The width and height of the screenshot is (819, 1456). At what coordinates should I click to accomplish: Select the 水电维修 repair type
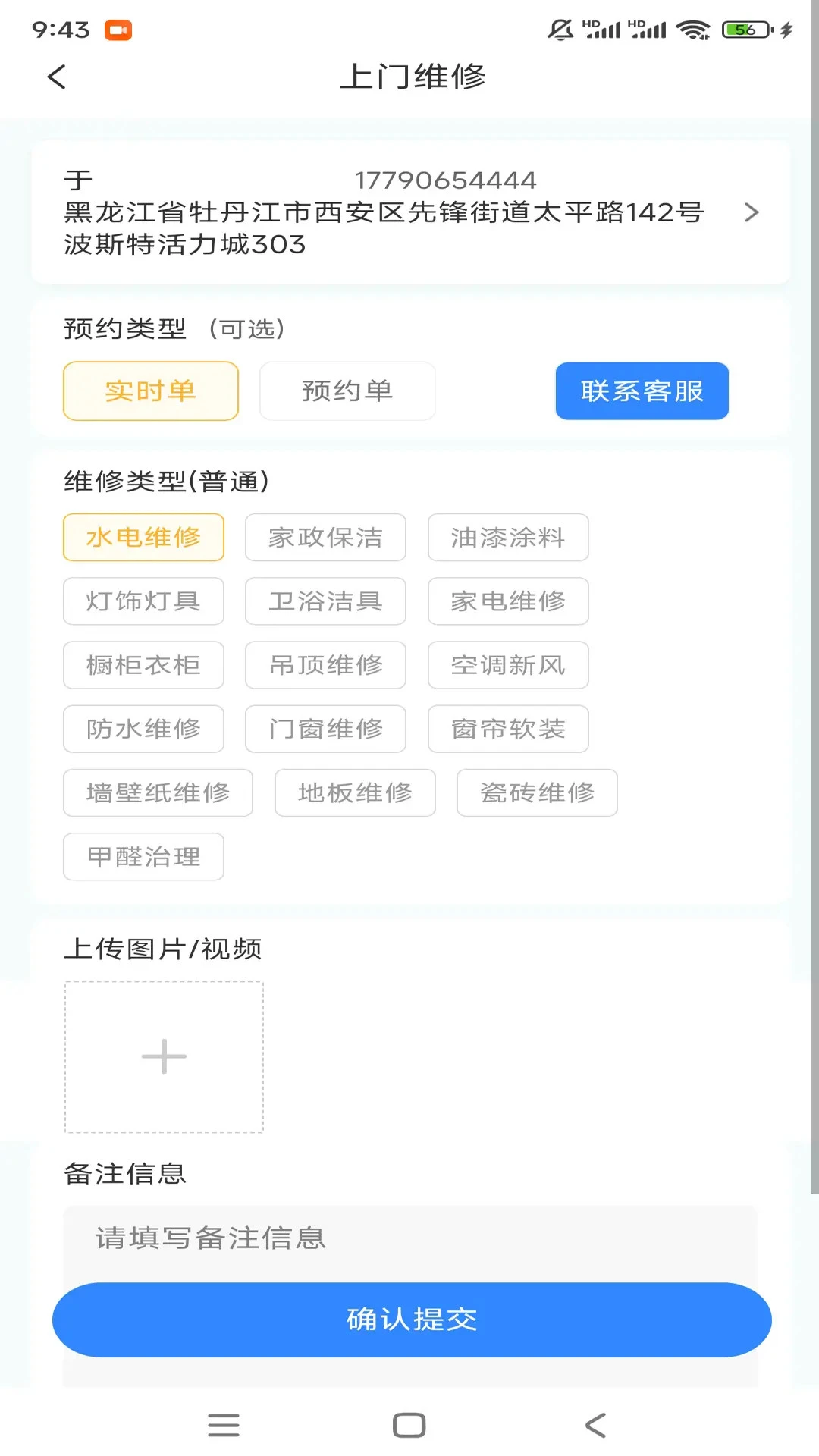[x=143, y=537]
